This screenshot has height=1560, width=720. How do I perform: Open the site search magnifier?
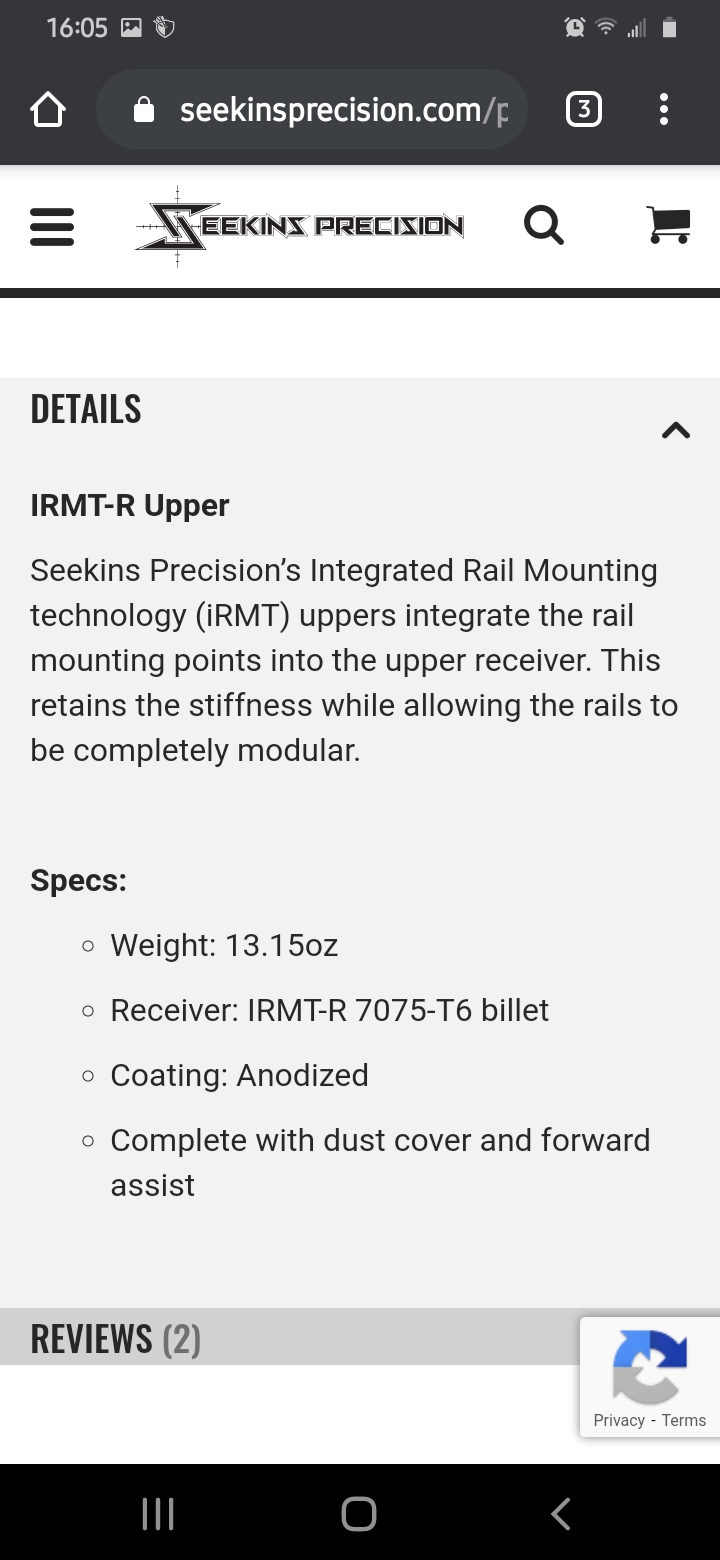[x=544, y=226]
